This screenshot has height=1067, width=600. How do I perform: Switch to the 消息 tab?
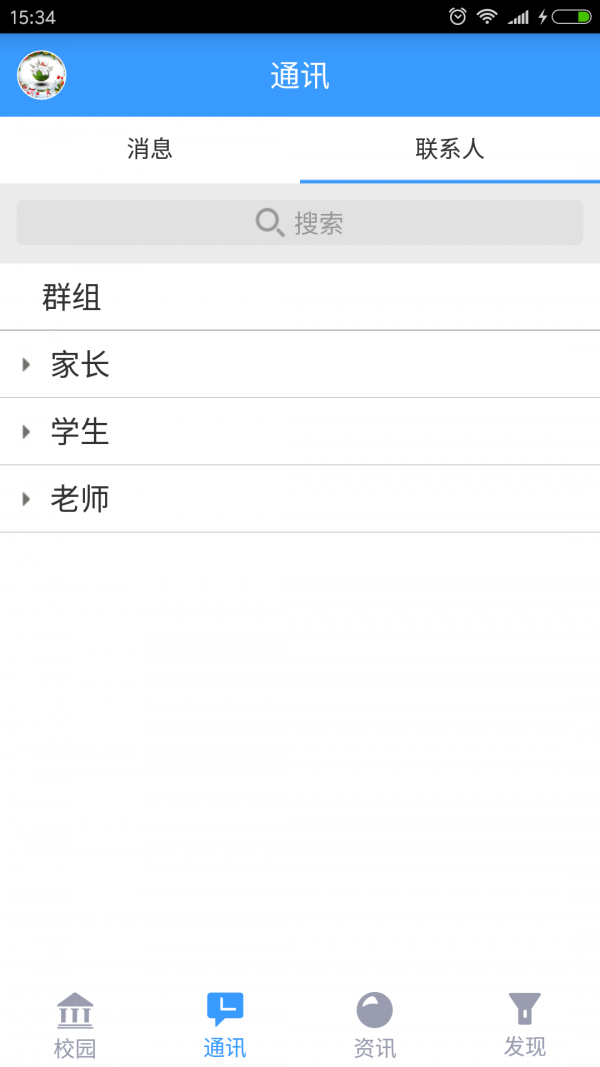tap(150, 149)
